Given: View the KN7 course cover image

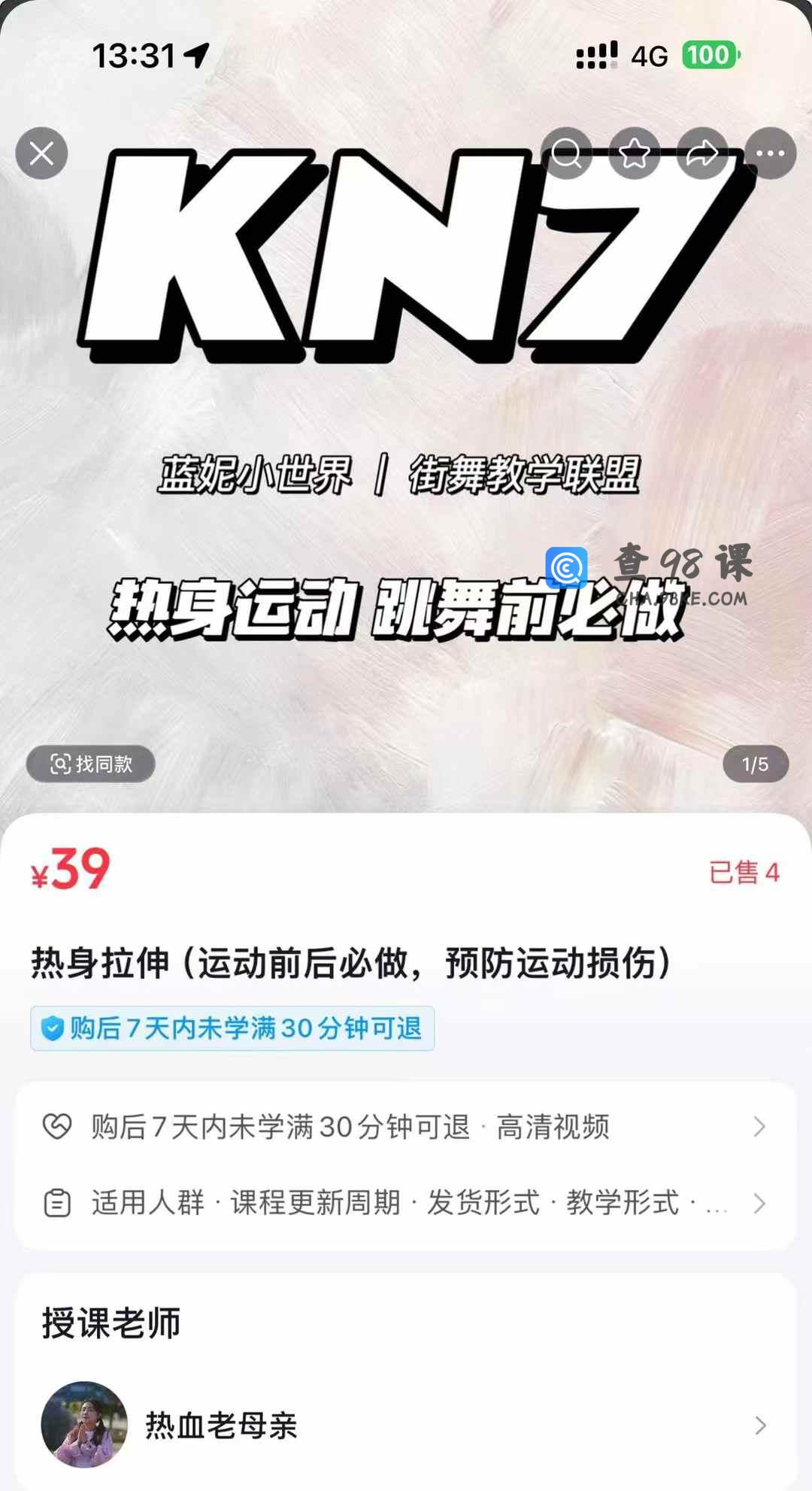Looking at the screenshot, I should (x=406, y=451).
